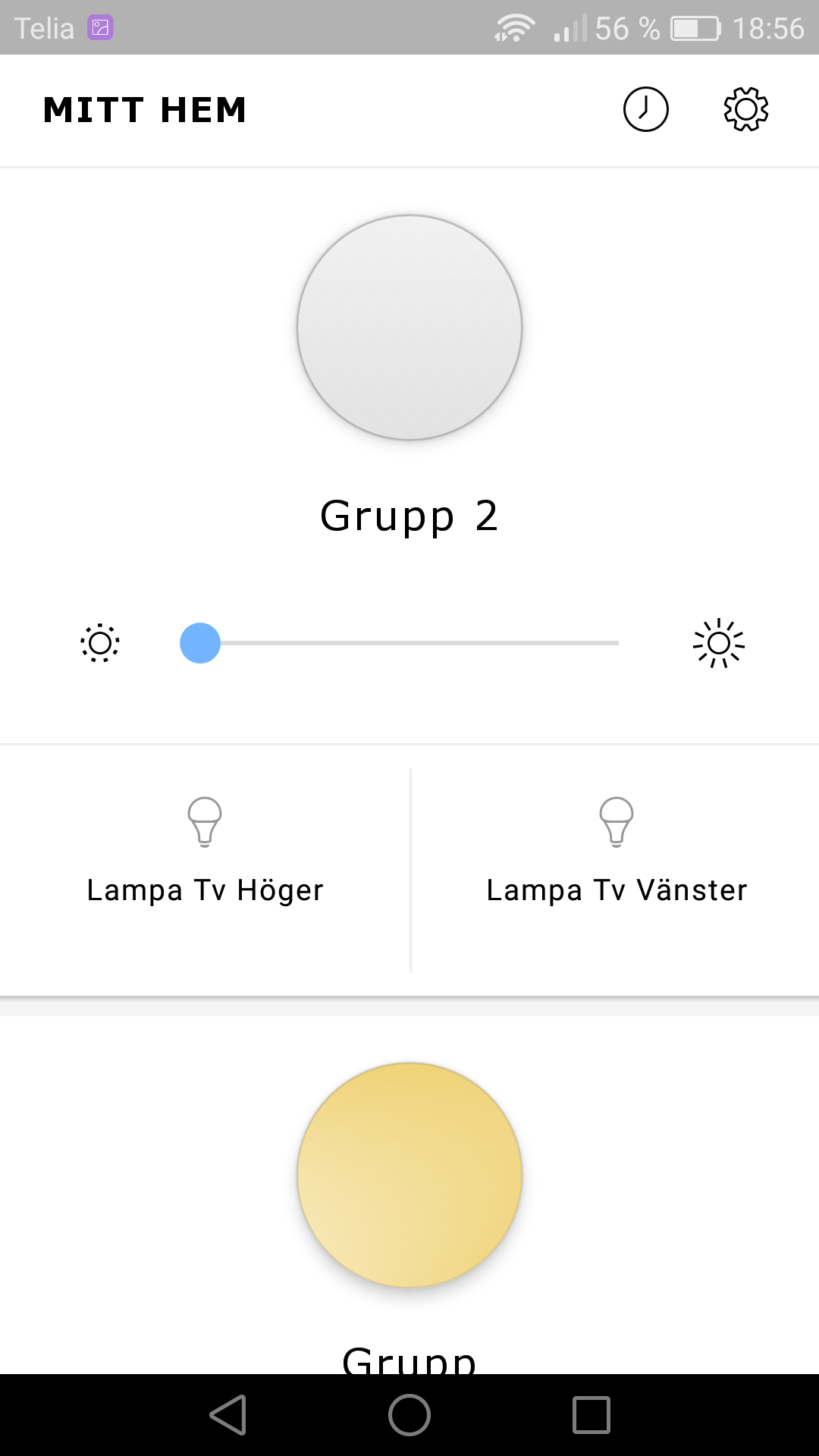Select Lampa Tv Höger
This screenshot has height=1456, width=819.
coord(205,871)
